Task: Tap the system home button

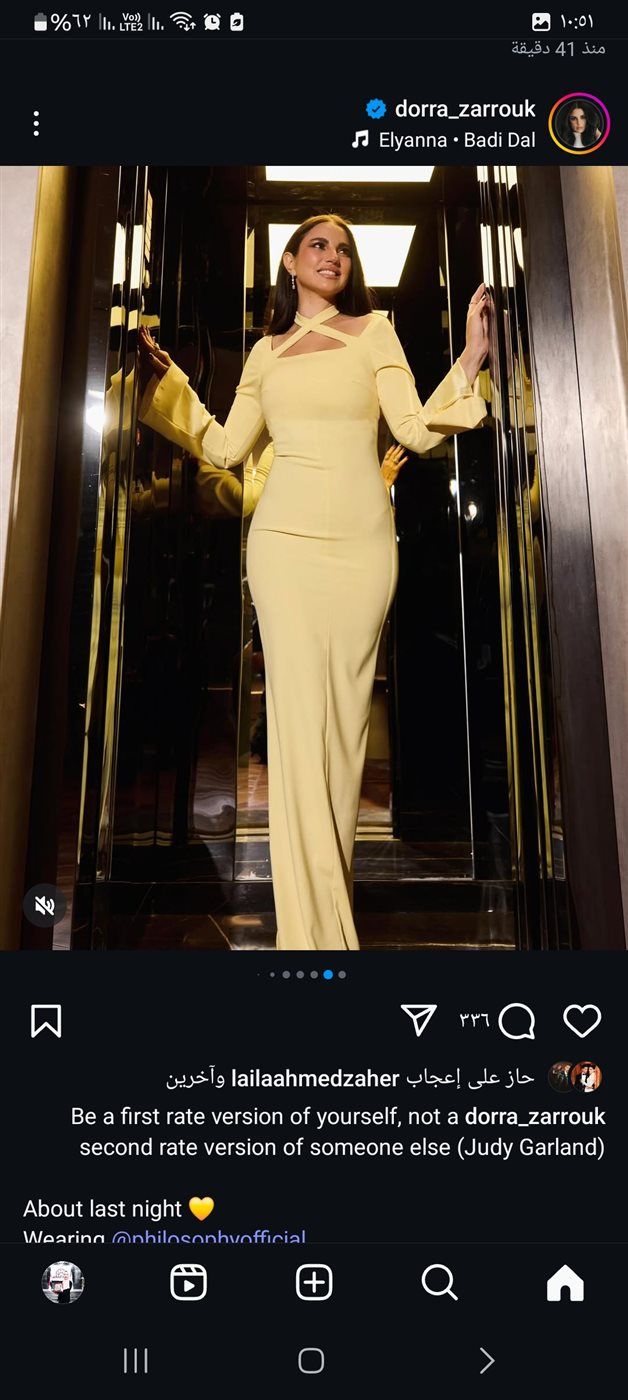Action: [311, 1360]
